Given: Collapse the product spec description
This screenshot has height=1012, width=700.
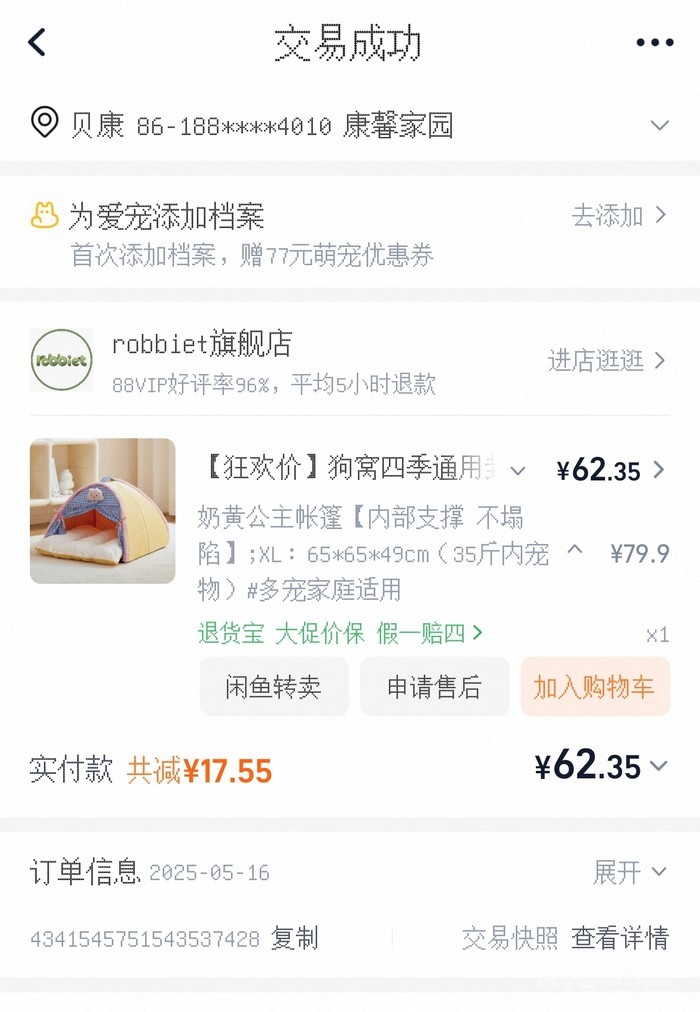Looking at the screenshot, I should click(x=575, y=548).
